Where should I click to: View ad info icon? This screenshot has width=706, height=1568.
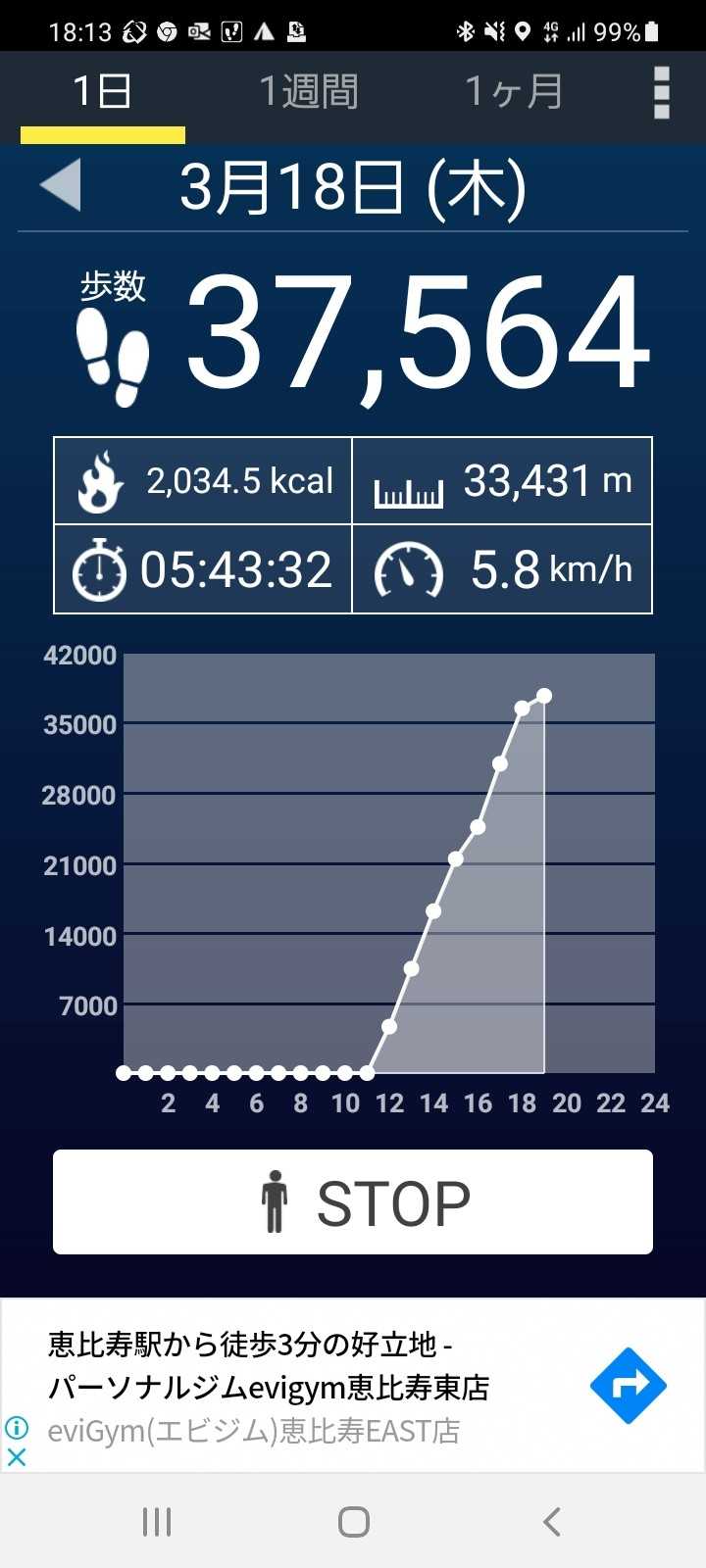pos(17,1428)
